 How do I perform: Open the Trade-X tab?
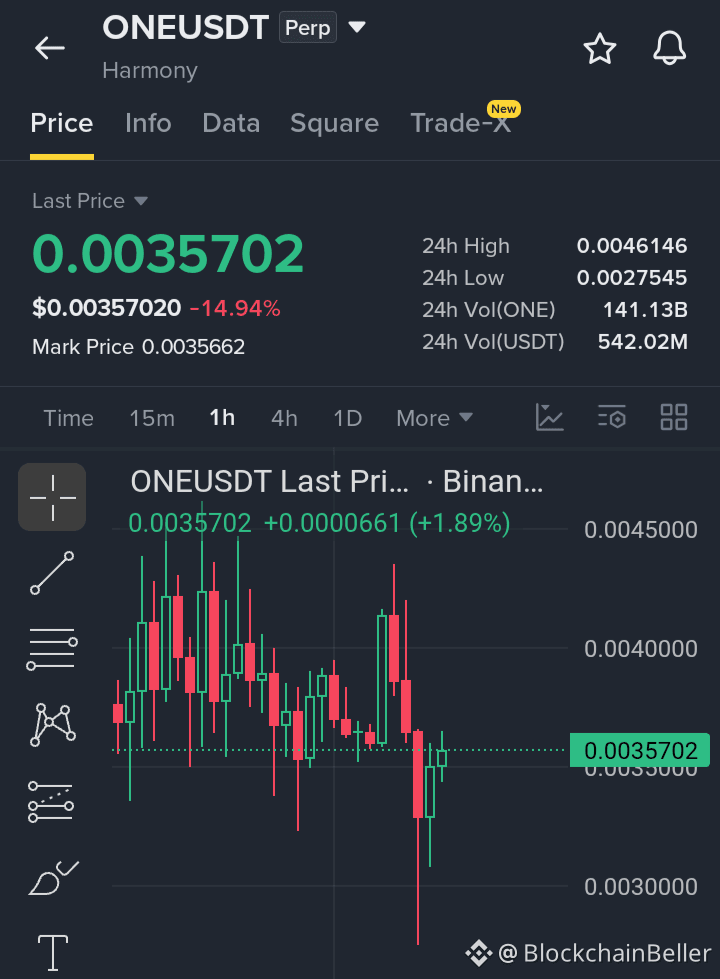(x=461, y=123)
